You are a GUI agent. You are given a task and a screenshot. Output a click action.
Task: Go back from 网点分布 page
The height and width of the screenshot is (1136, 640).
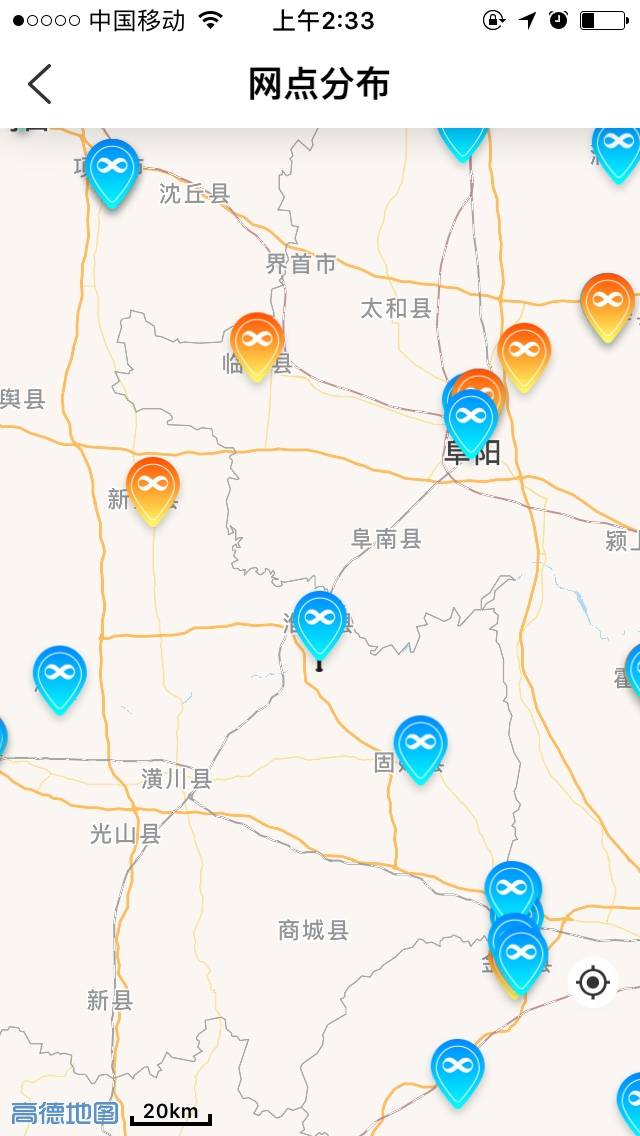pyautogui.click(x=40, y=84)
